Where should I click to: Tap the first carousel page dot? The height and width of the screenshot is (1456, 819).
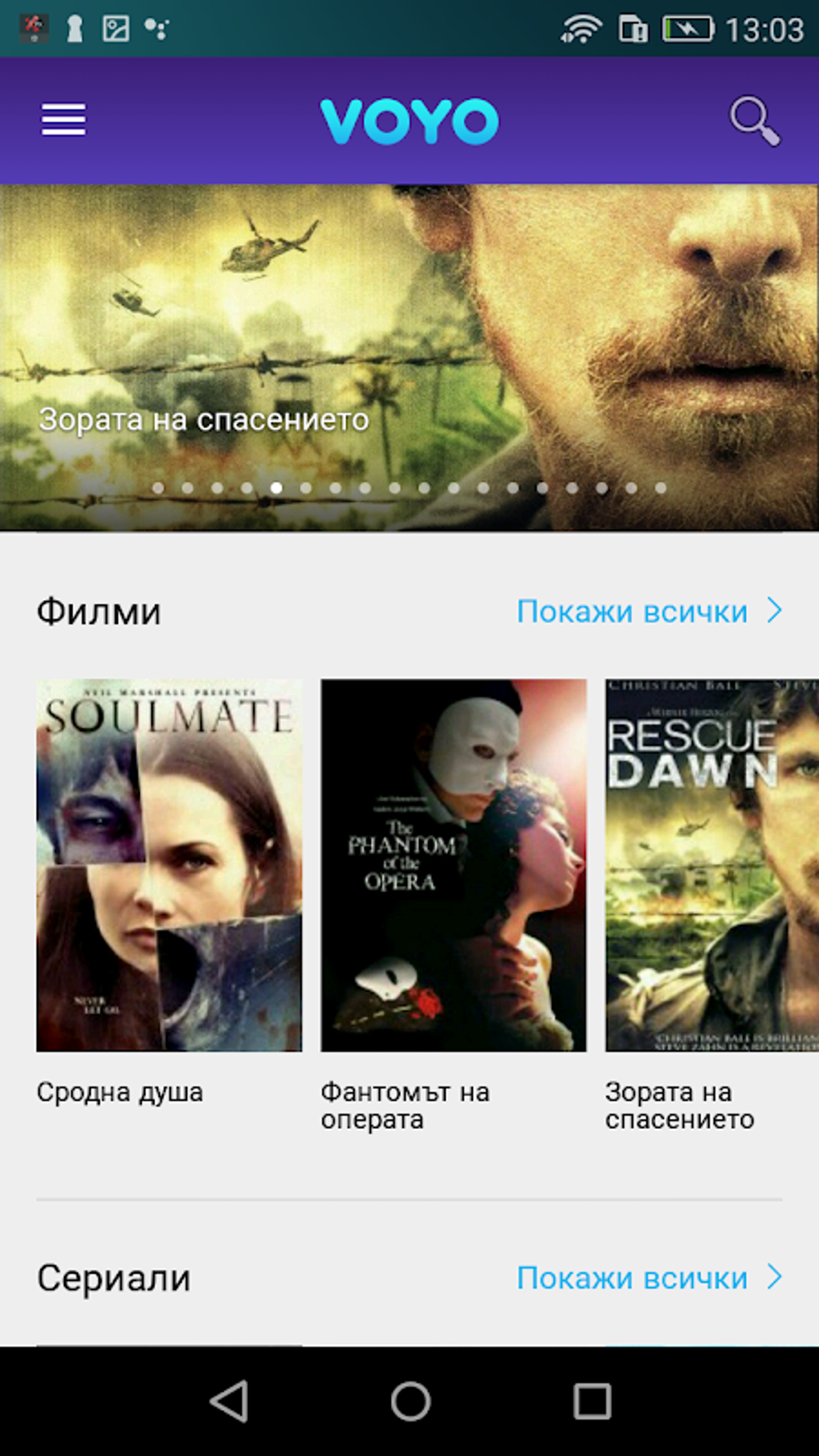pyautogui.click(x=158, y=486)
